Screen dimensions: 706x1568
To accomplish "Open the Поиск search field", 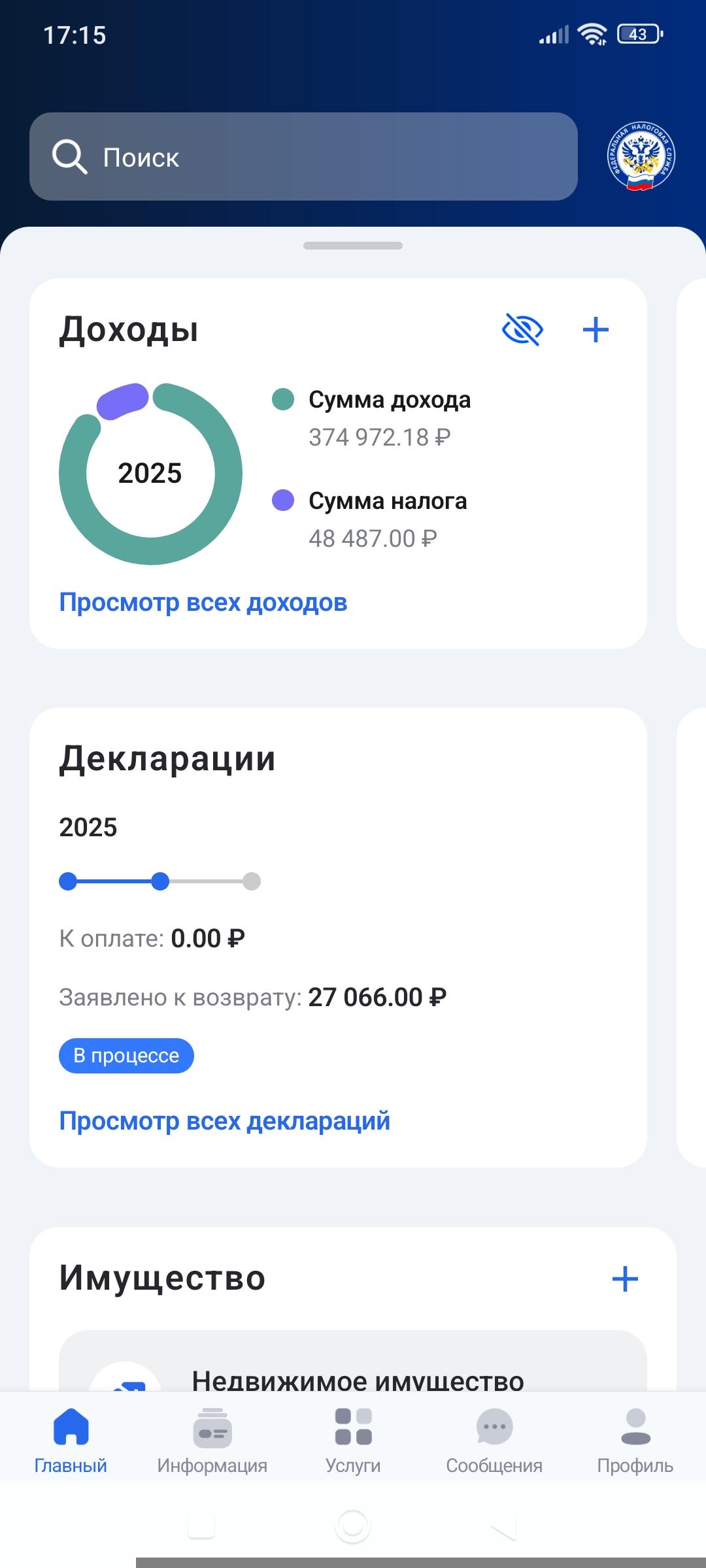I will coord(303,157).
